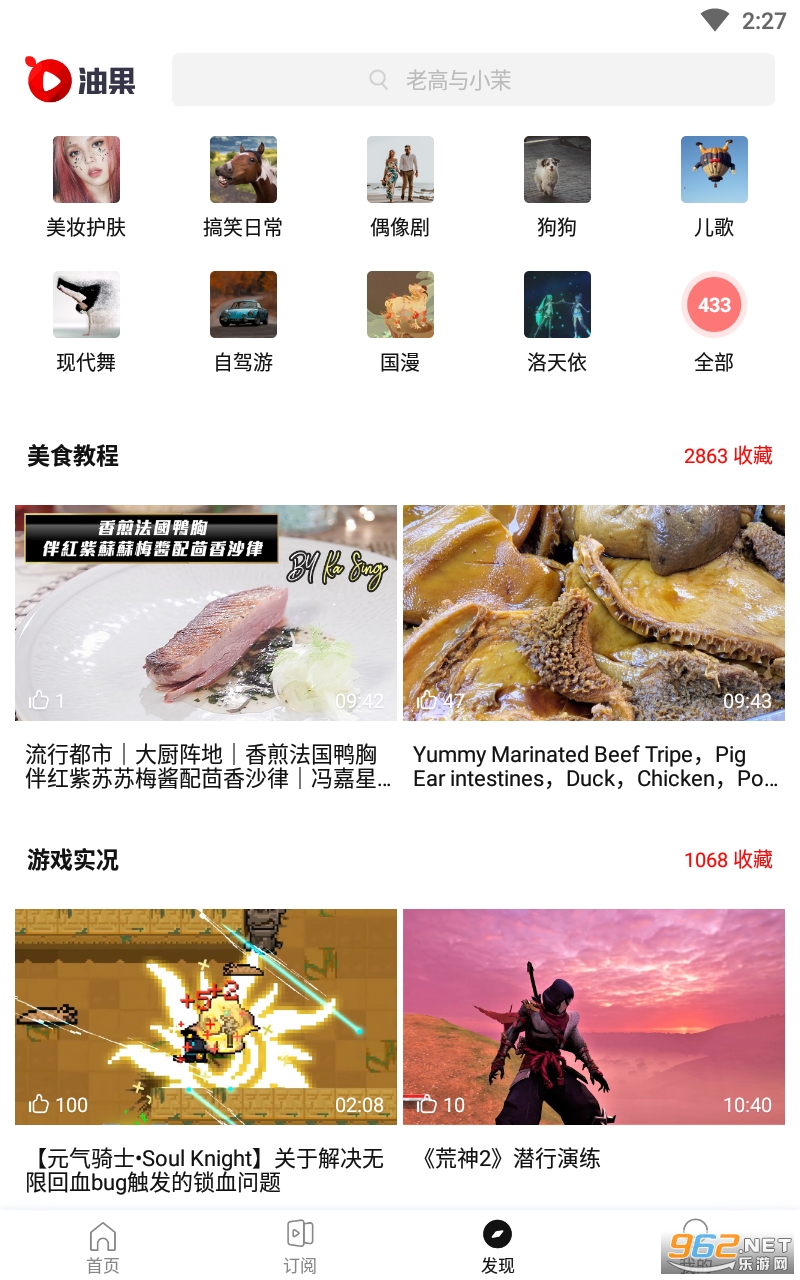Open the search box at the top

pyautogui.click(x=473, y=80)
